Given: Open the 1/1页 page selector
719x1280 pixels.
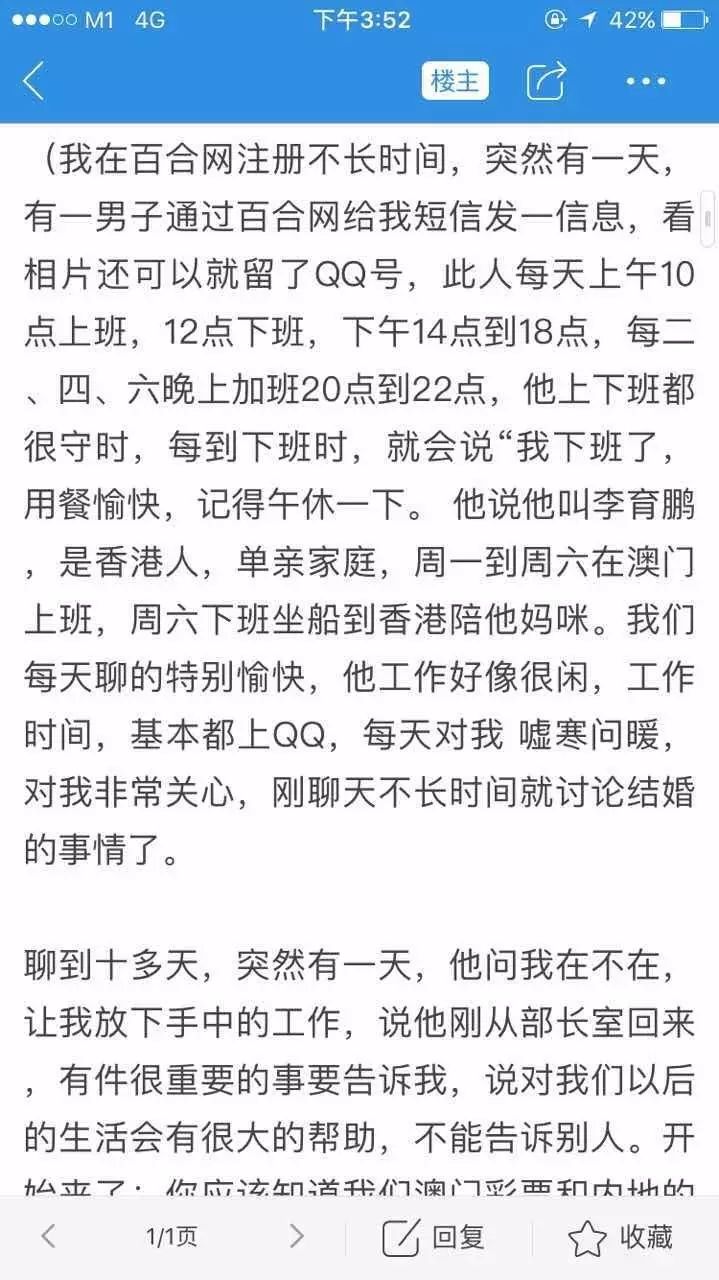Looking at the screenshot, I should (x=172, y=1237).
